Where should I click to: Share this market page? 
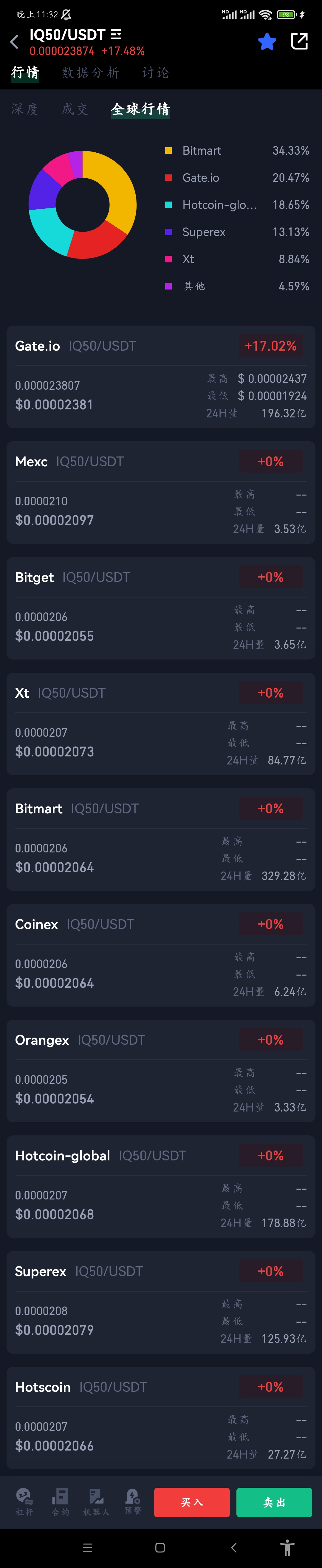pos(299,41)
